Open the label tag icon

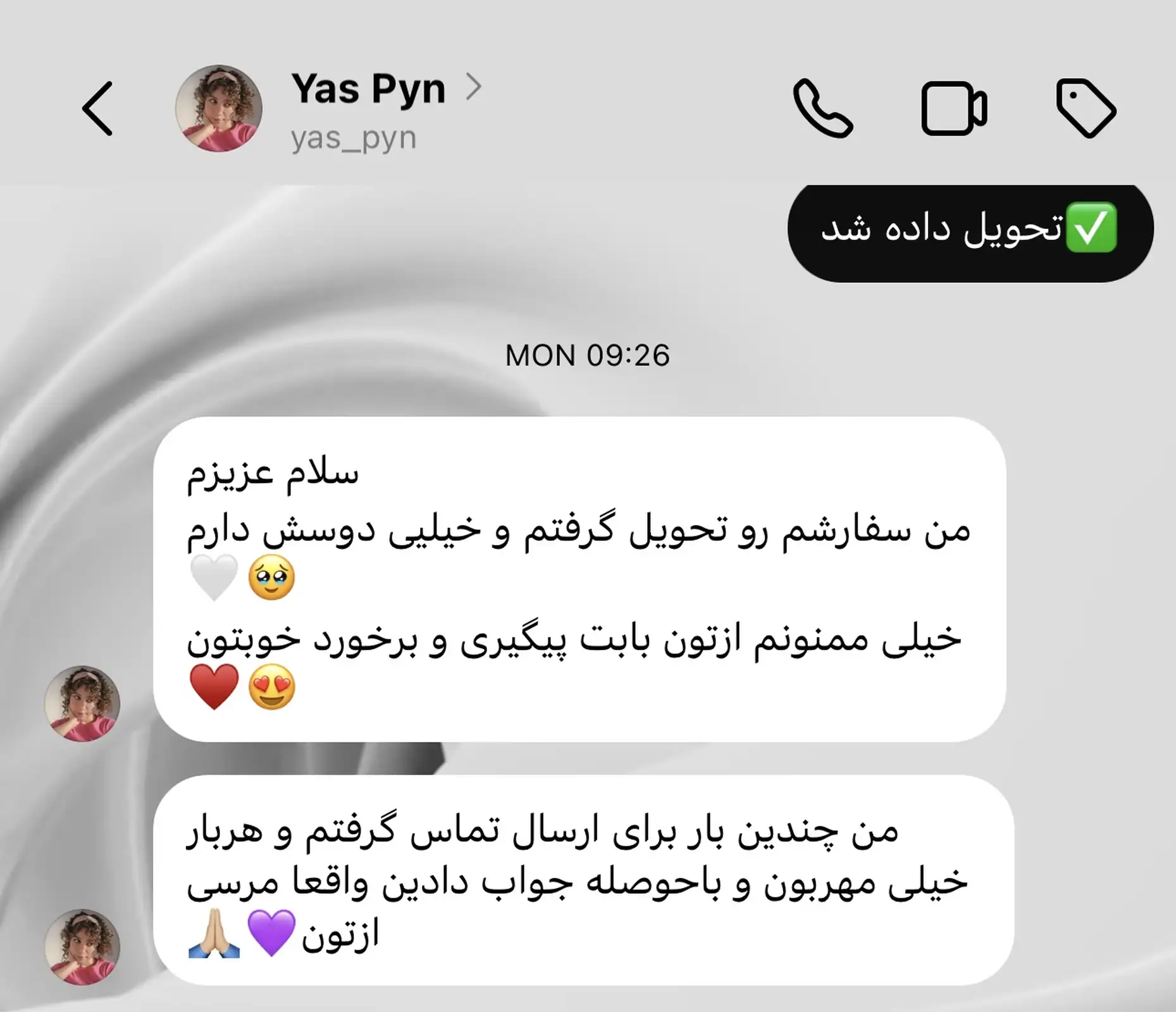(x=1086, y=108)
